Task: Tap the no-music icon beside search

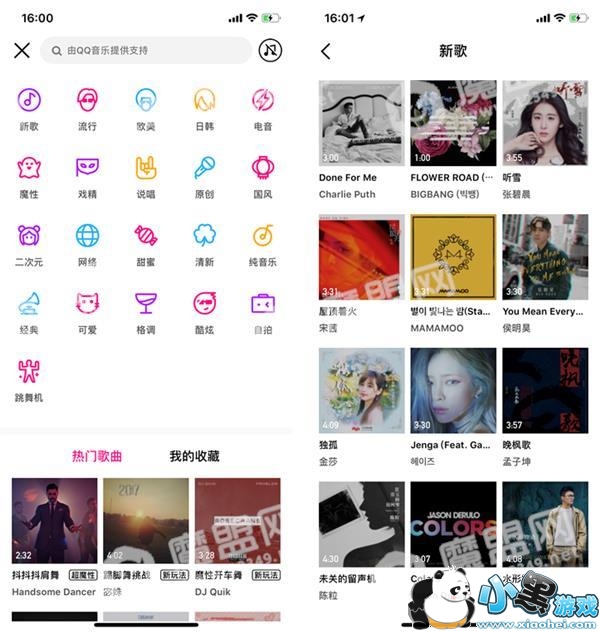Action: 270,50
